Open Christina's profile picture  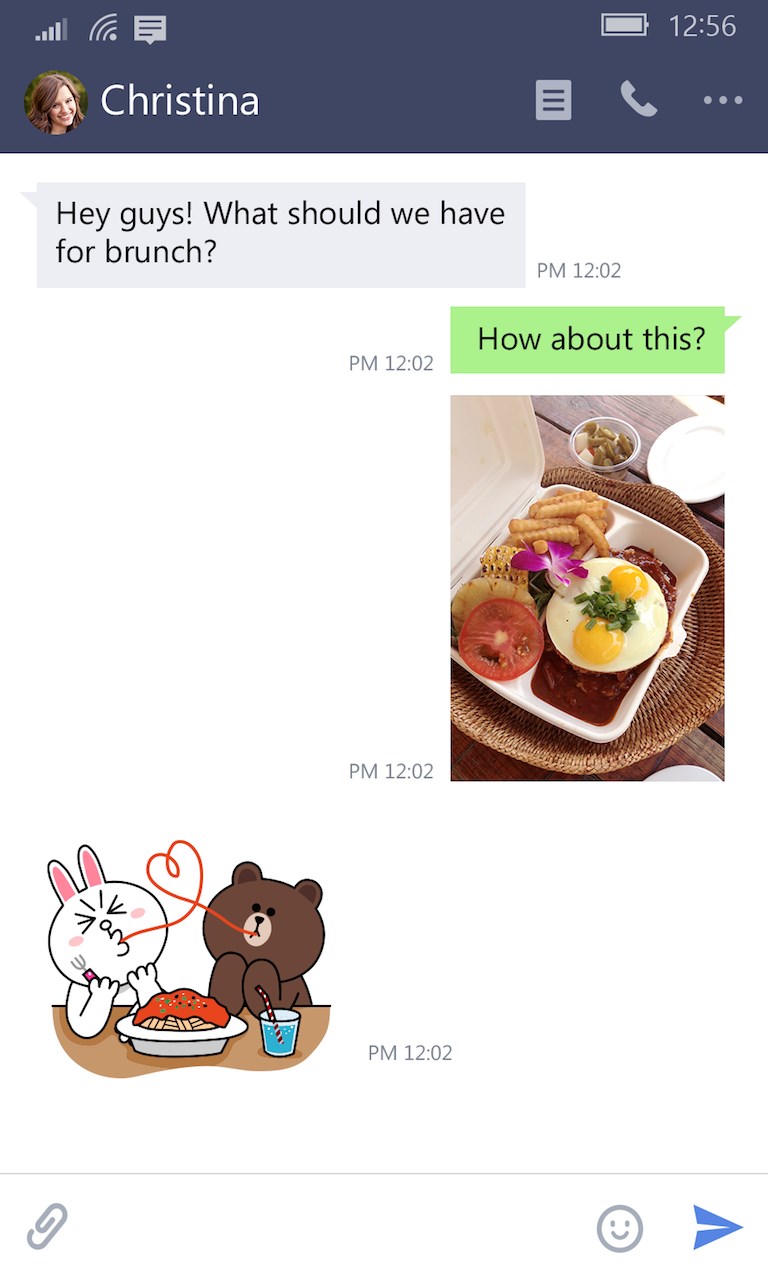click(55, 101)
